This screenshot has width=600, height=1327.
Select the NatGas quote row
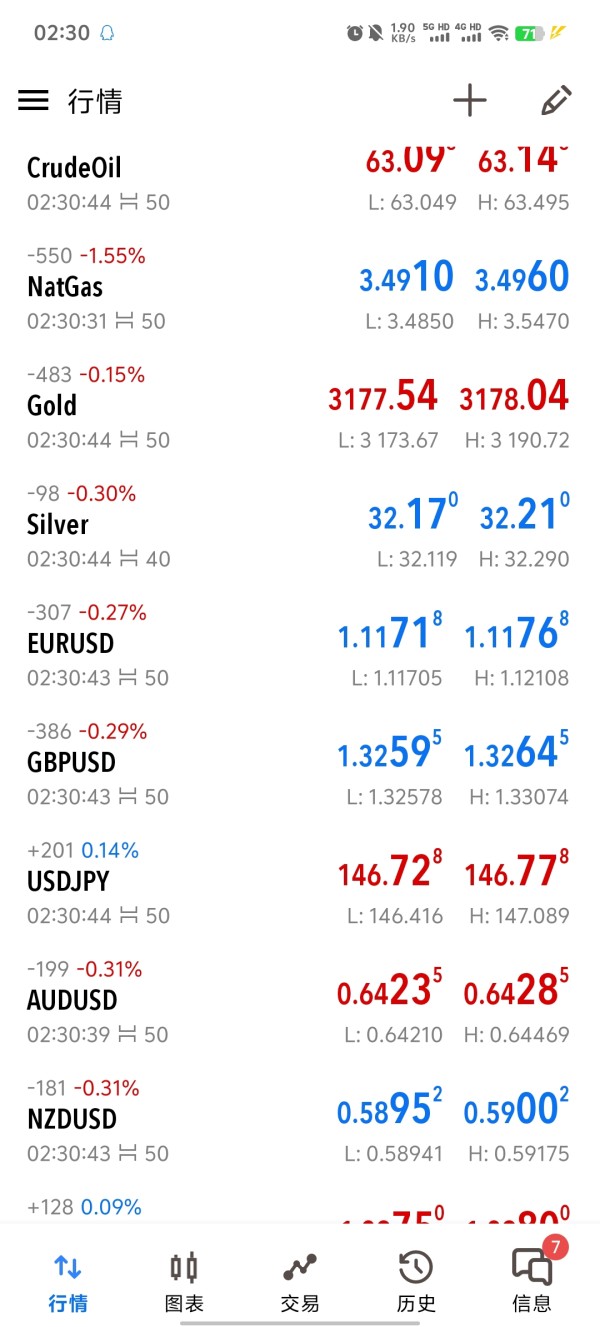[300, 288]
